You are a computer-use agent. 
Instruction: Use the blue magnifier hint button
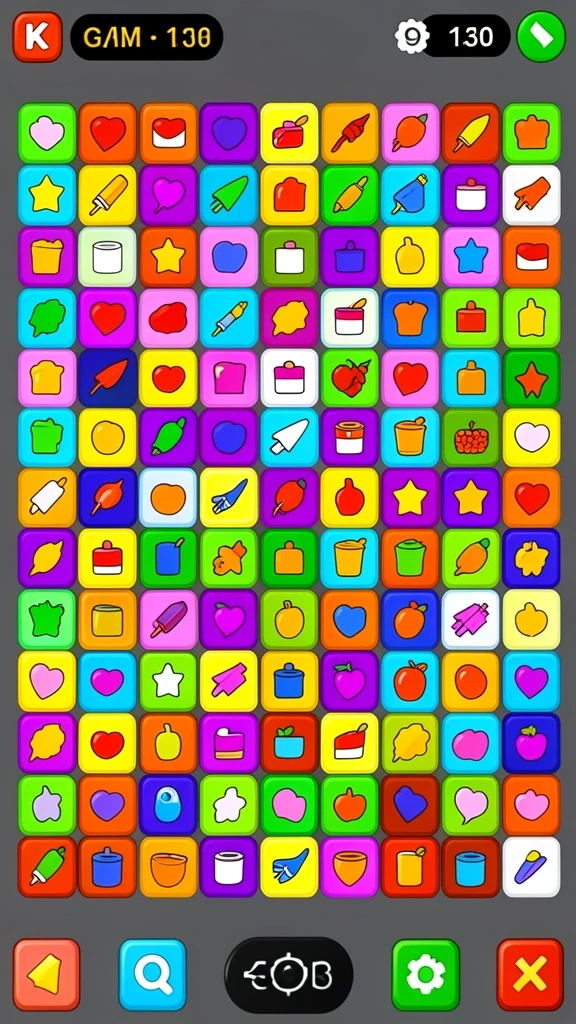click(x=153, y=974)
